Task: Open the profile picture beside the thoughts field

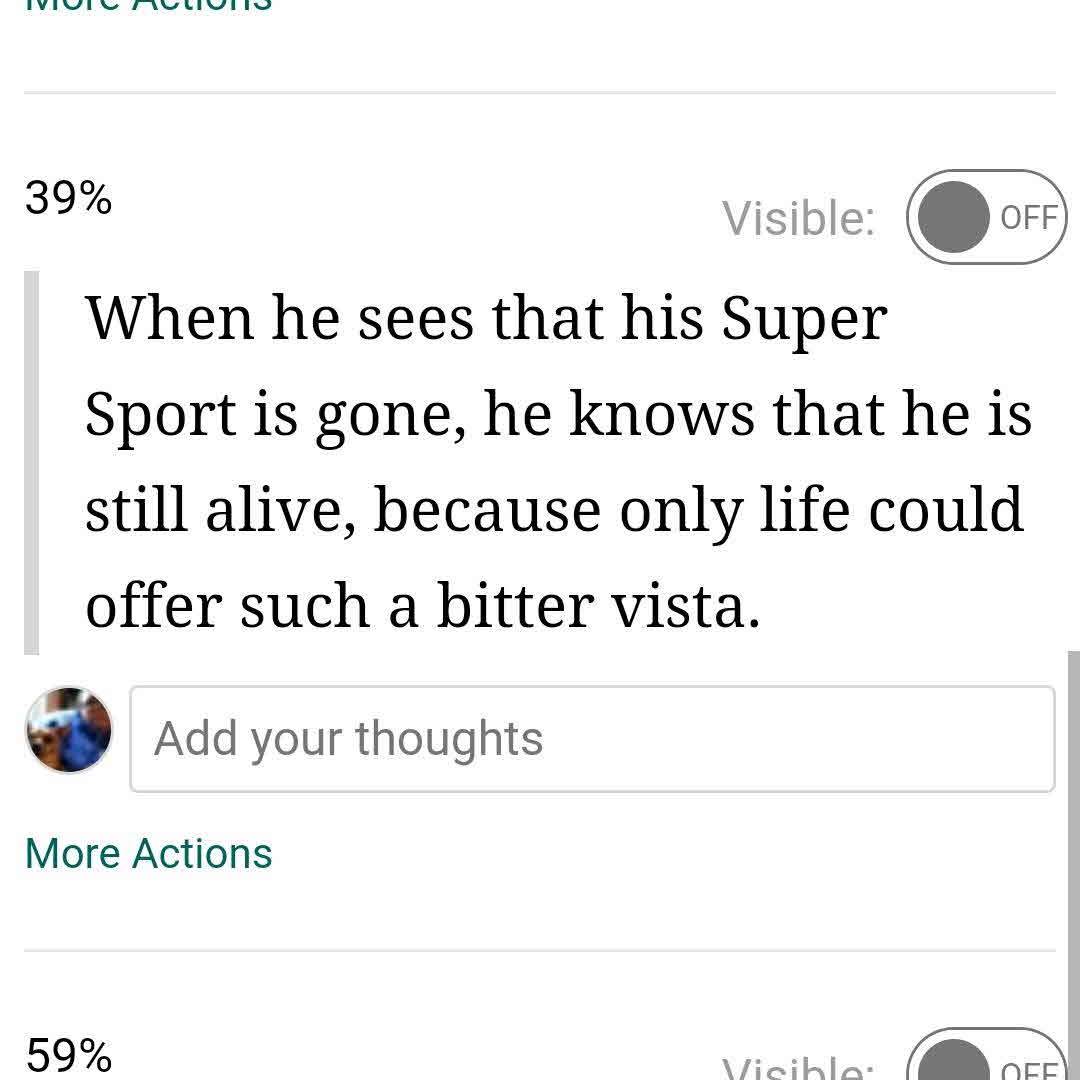Action: click(x=69, y=730)
